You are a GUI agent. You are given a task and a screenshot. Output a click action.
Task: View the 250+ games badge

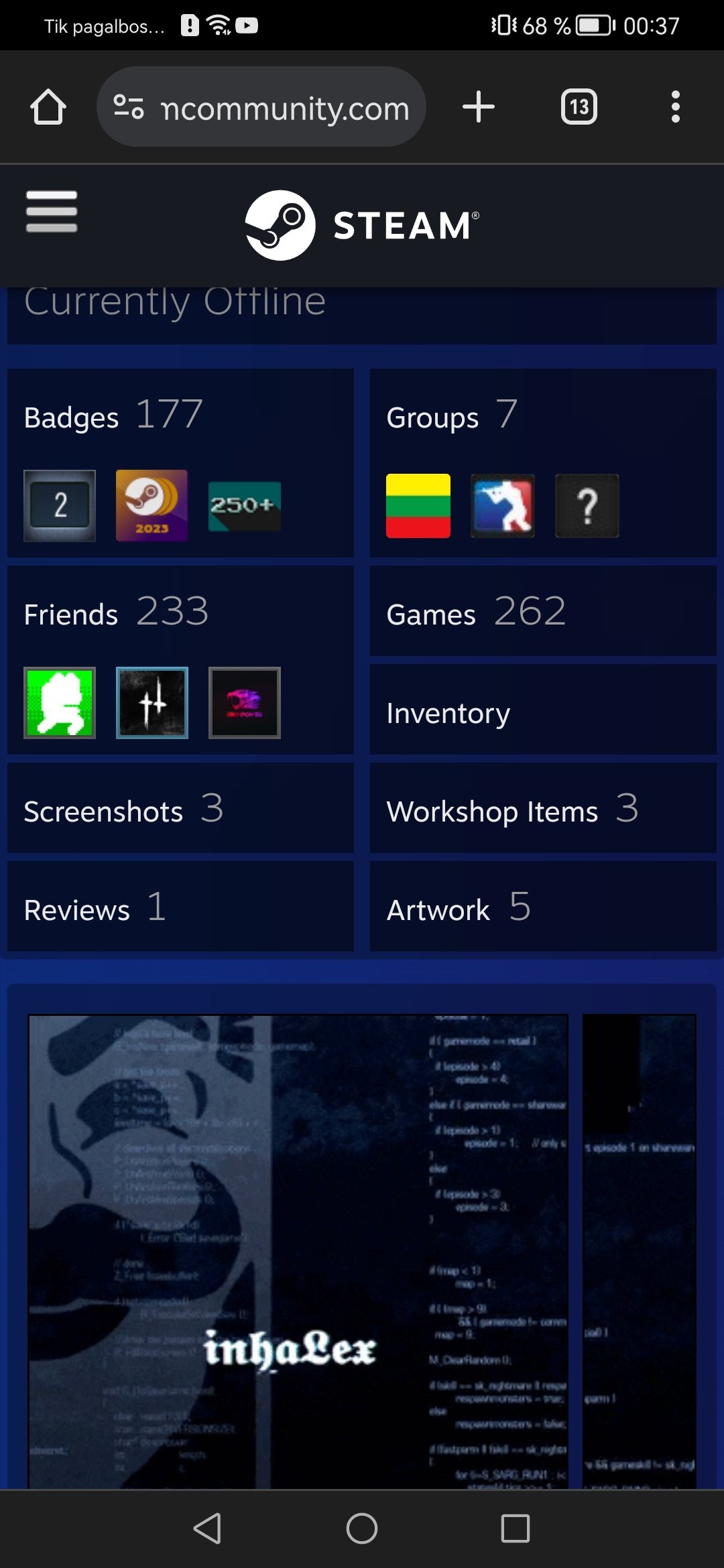click(244, 506)
